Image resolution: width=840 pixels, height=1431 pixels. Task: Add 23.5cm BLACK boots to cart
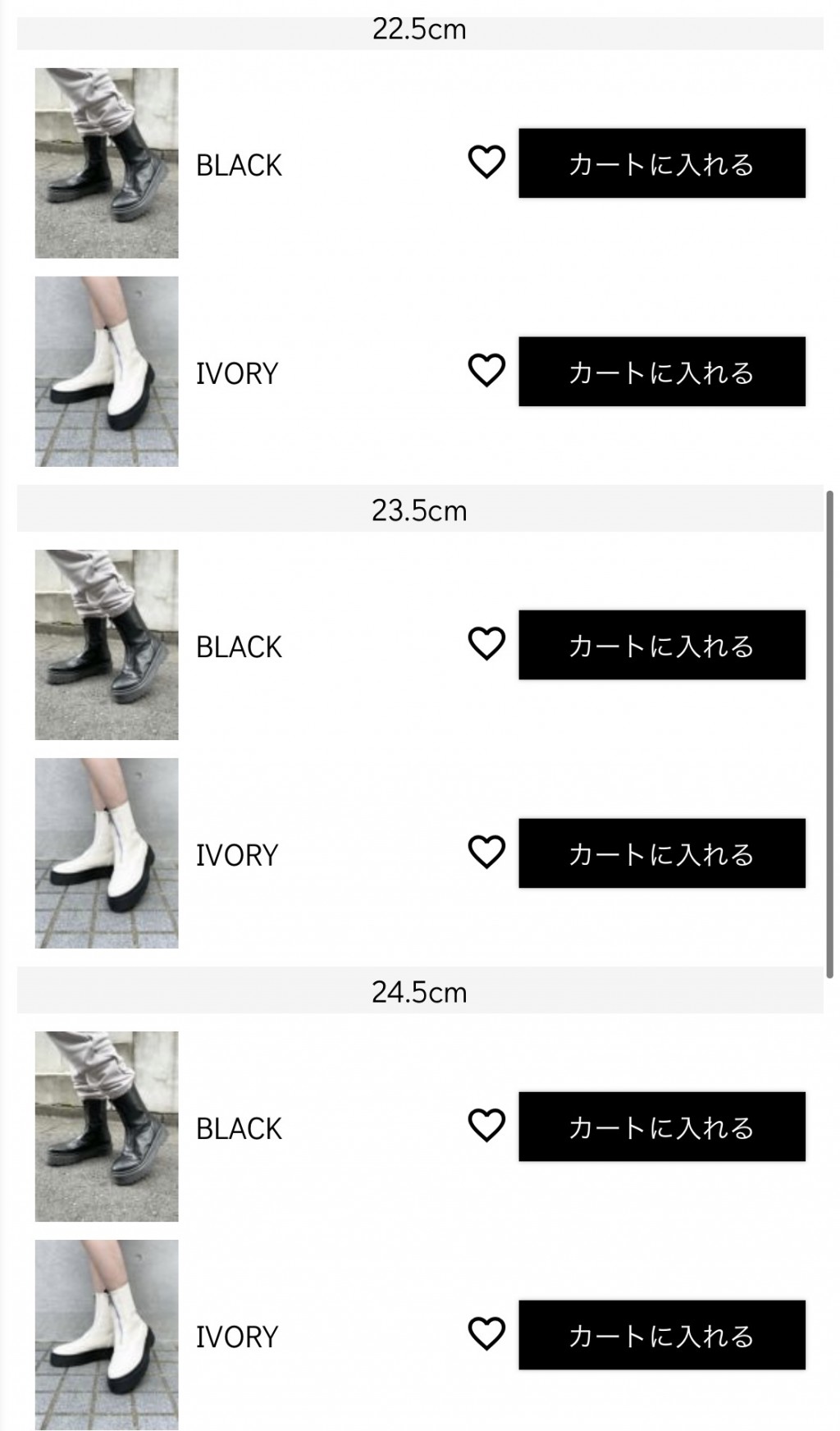coord(661,645)
